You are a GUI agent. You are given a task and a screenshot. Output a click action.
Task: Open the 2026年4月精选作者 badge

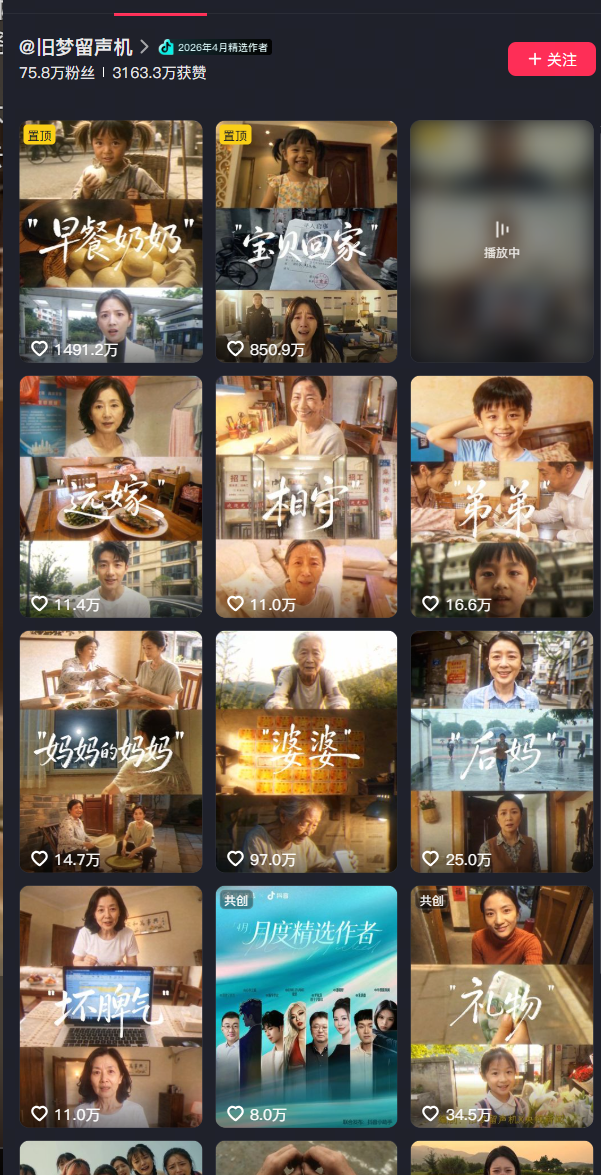coord(215,47)
